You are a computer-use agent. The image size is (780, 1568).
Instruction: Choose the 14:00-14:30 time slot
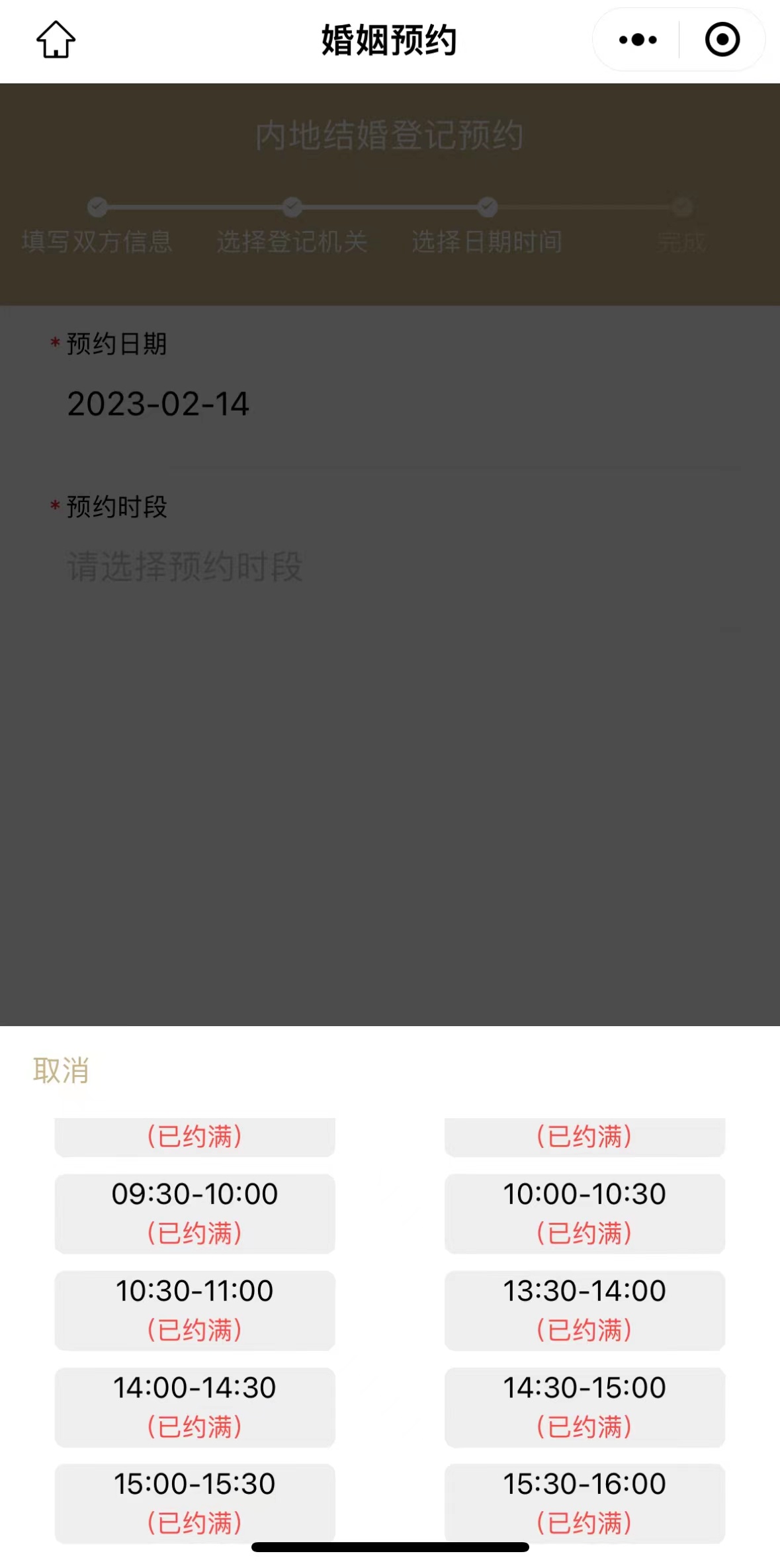pos(195,1406)
